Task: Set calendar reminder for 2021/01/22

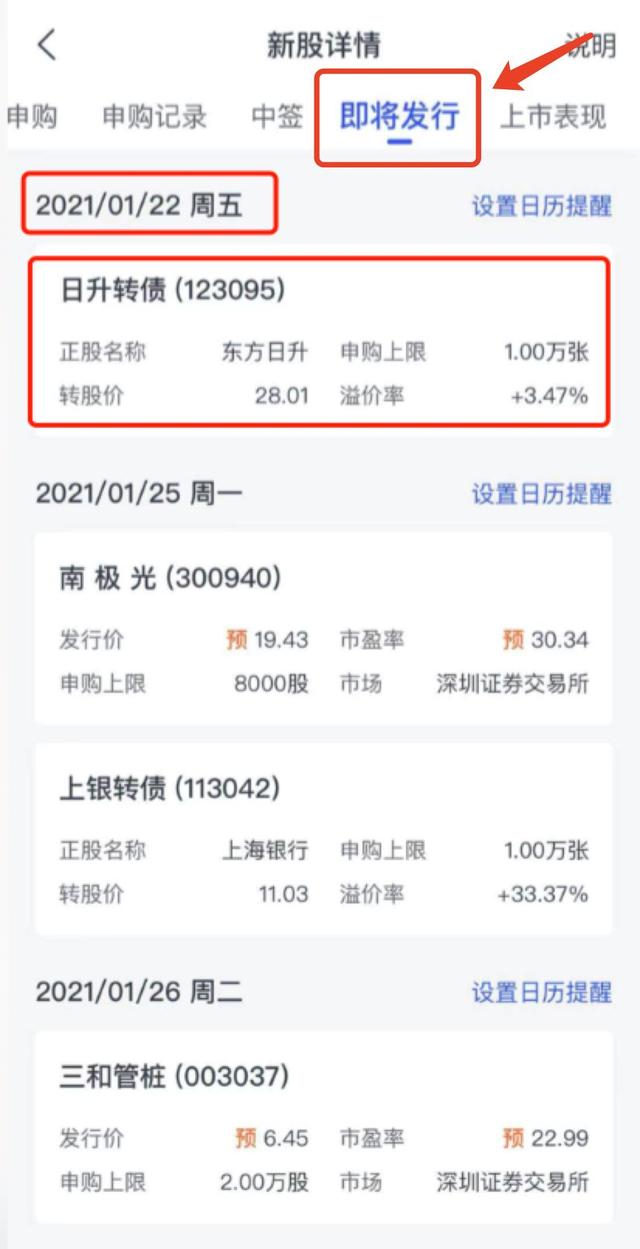Action: pyautogui.click(x=542, y=206)
